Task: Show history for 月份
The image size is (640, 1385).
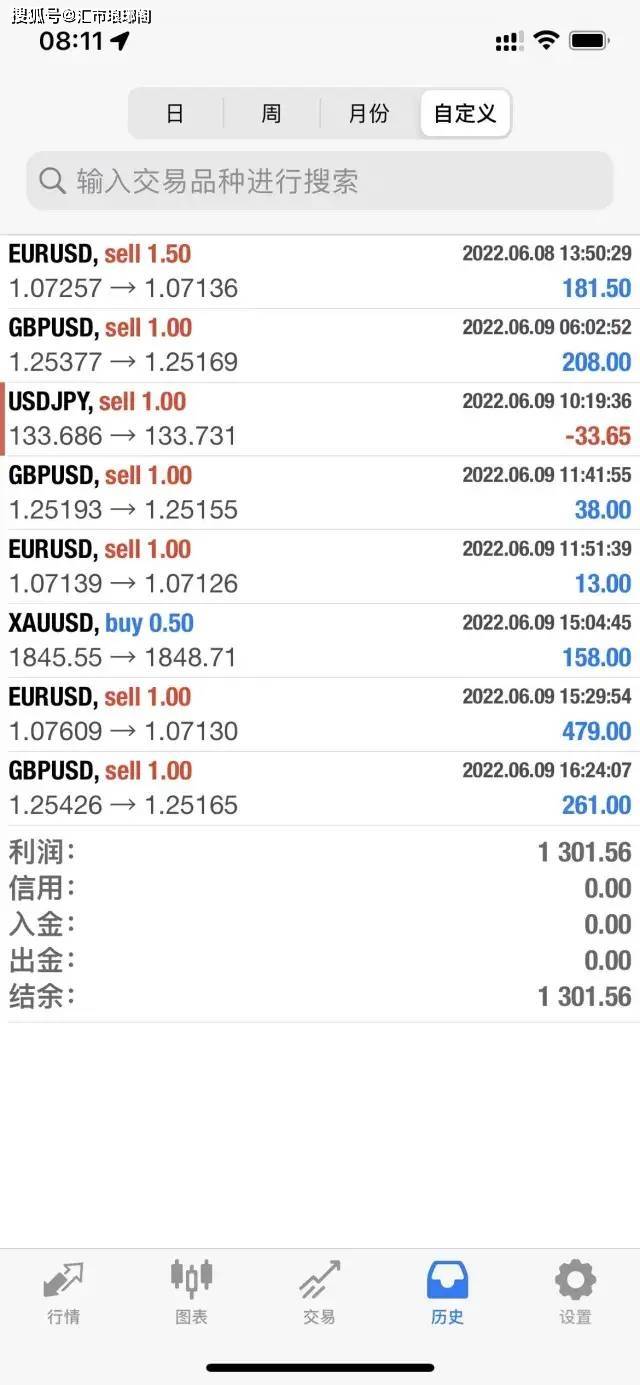Action: [369, 114]
